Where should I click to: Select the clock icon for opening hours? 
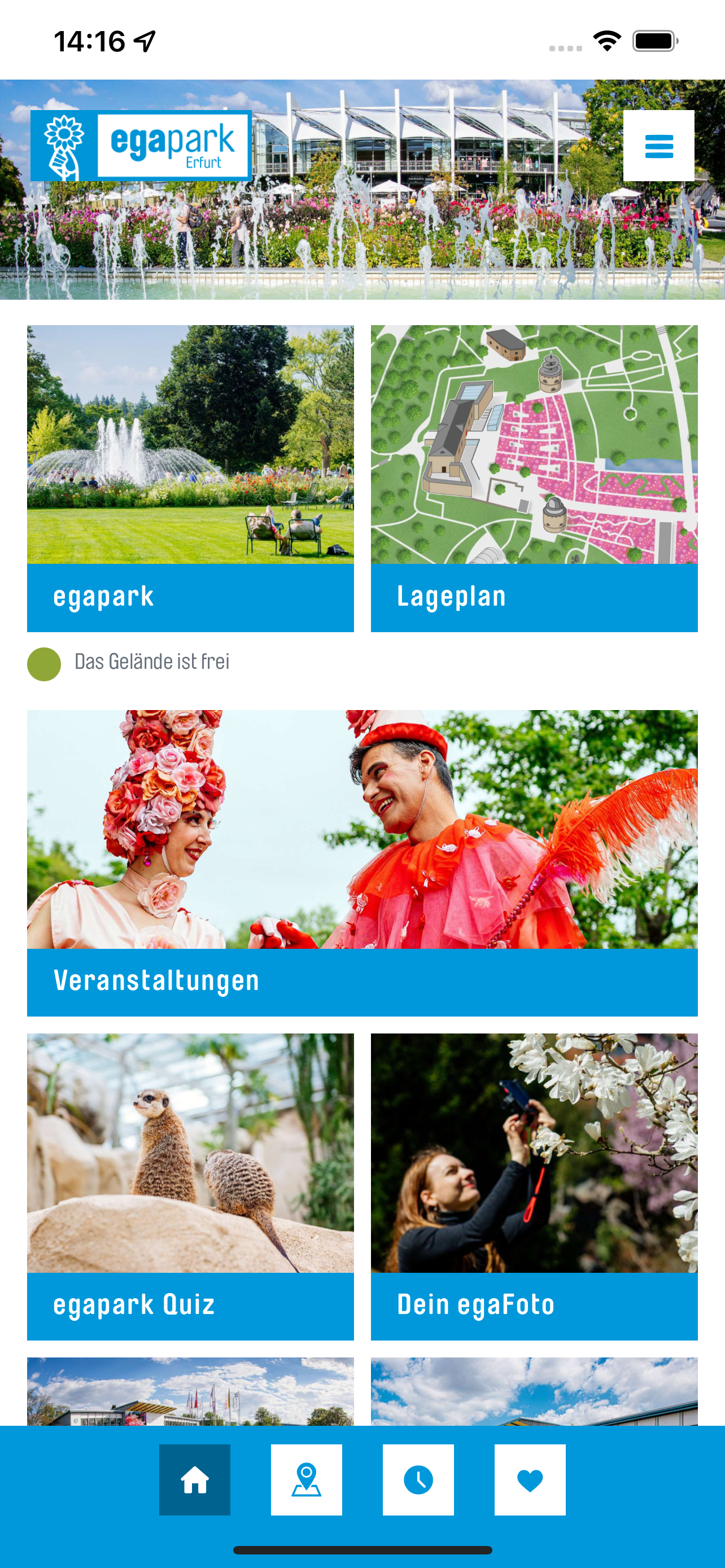point(418,1481)
